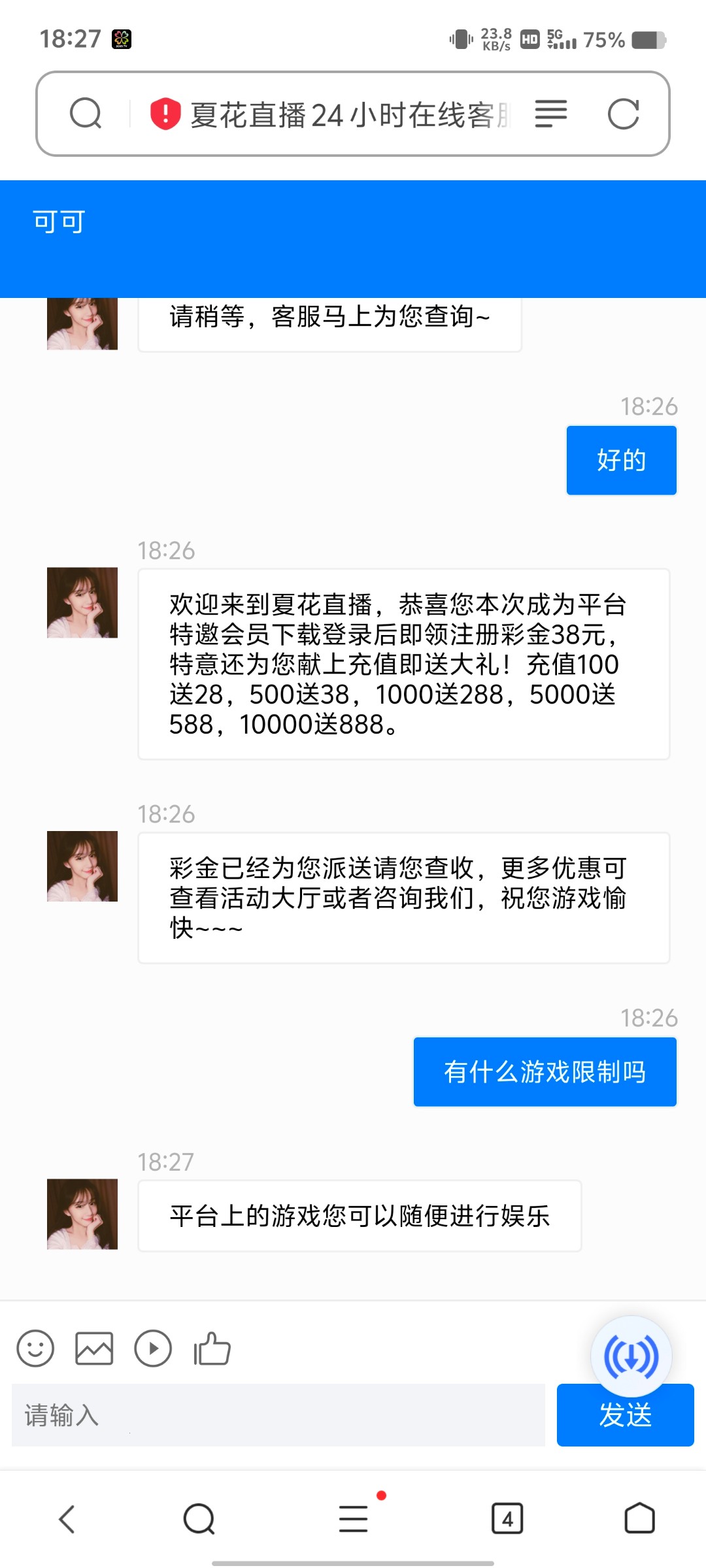The image size is (706, 1568).
Task: Tap the red security warning icon
Action: tap(165, 112)
